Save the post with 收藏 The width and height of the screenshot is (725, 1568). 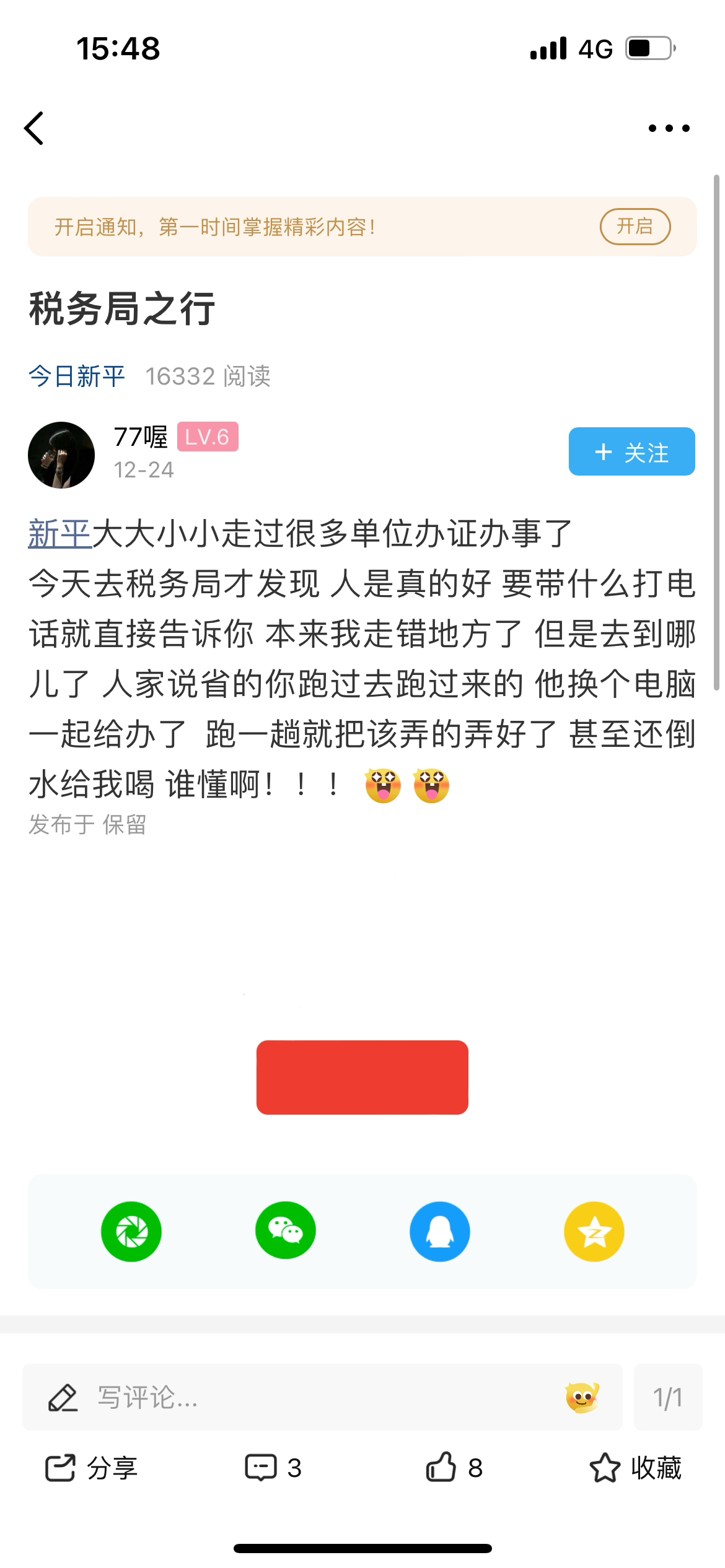[636, 1468]
